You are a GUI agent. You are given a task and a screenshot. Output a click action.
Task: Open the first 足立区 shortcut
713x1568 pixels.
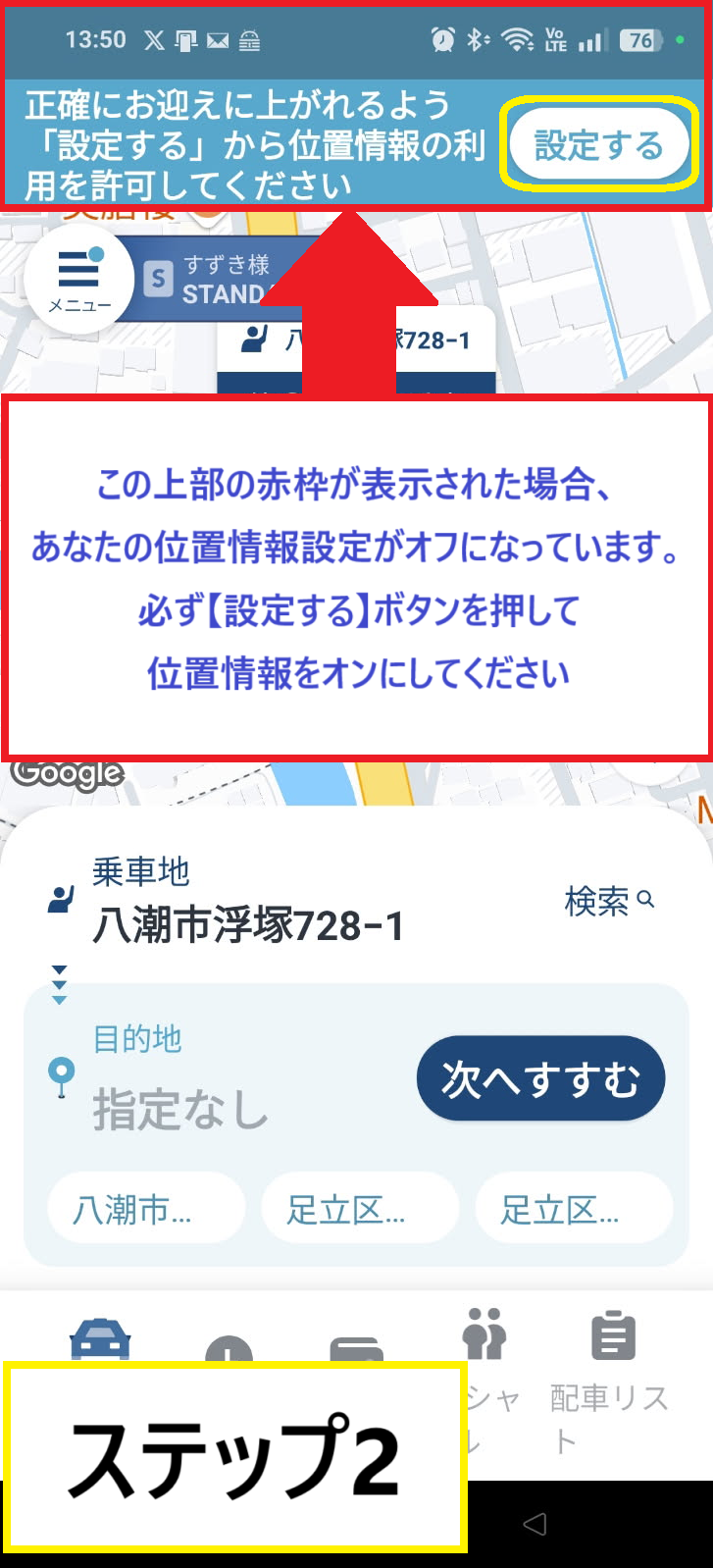[360, 1208]
